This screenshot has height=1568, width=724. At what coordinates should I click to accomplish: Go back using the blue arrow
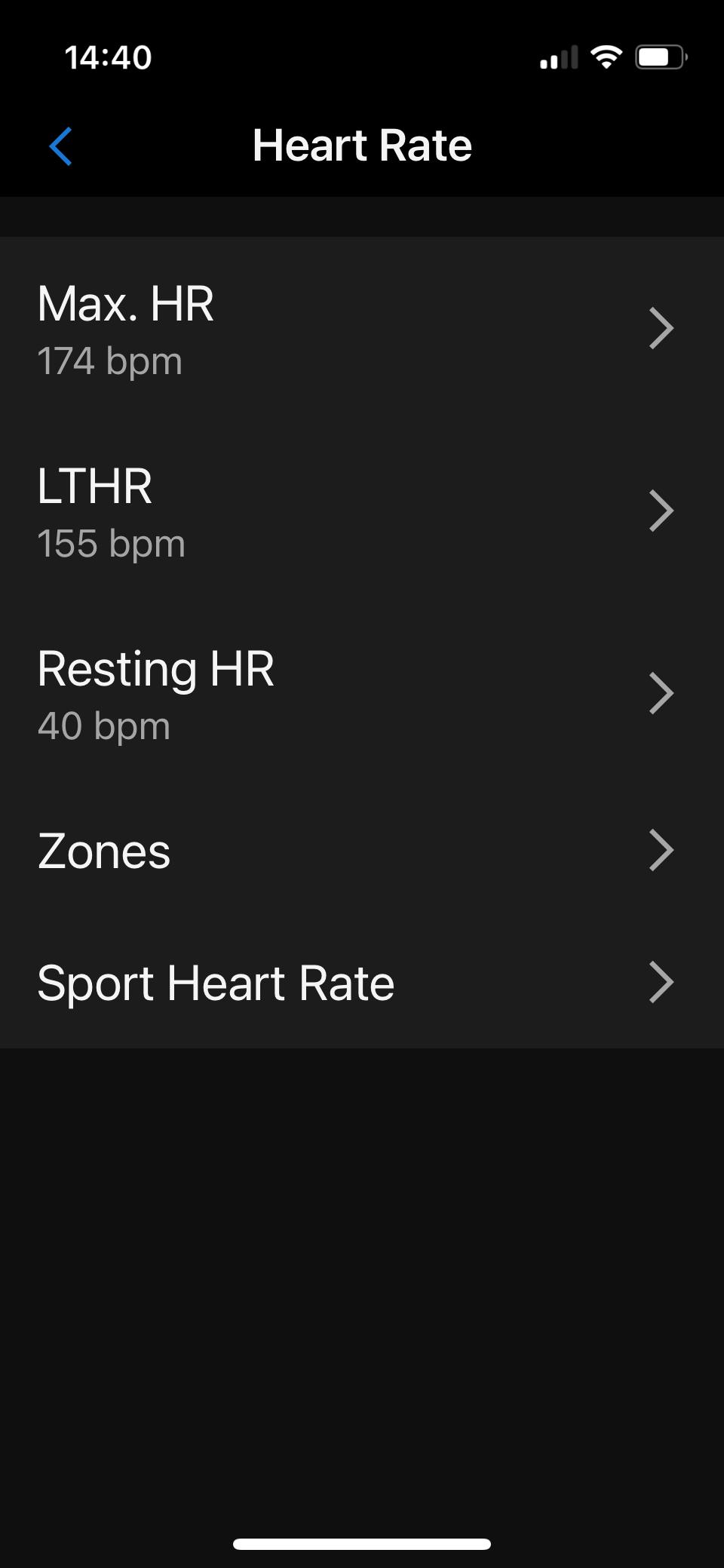tap(60, 146)
